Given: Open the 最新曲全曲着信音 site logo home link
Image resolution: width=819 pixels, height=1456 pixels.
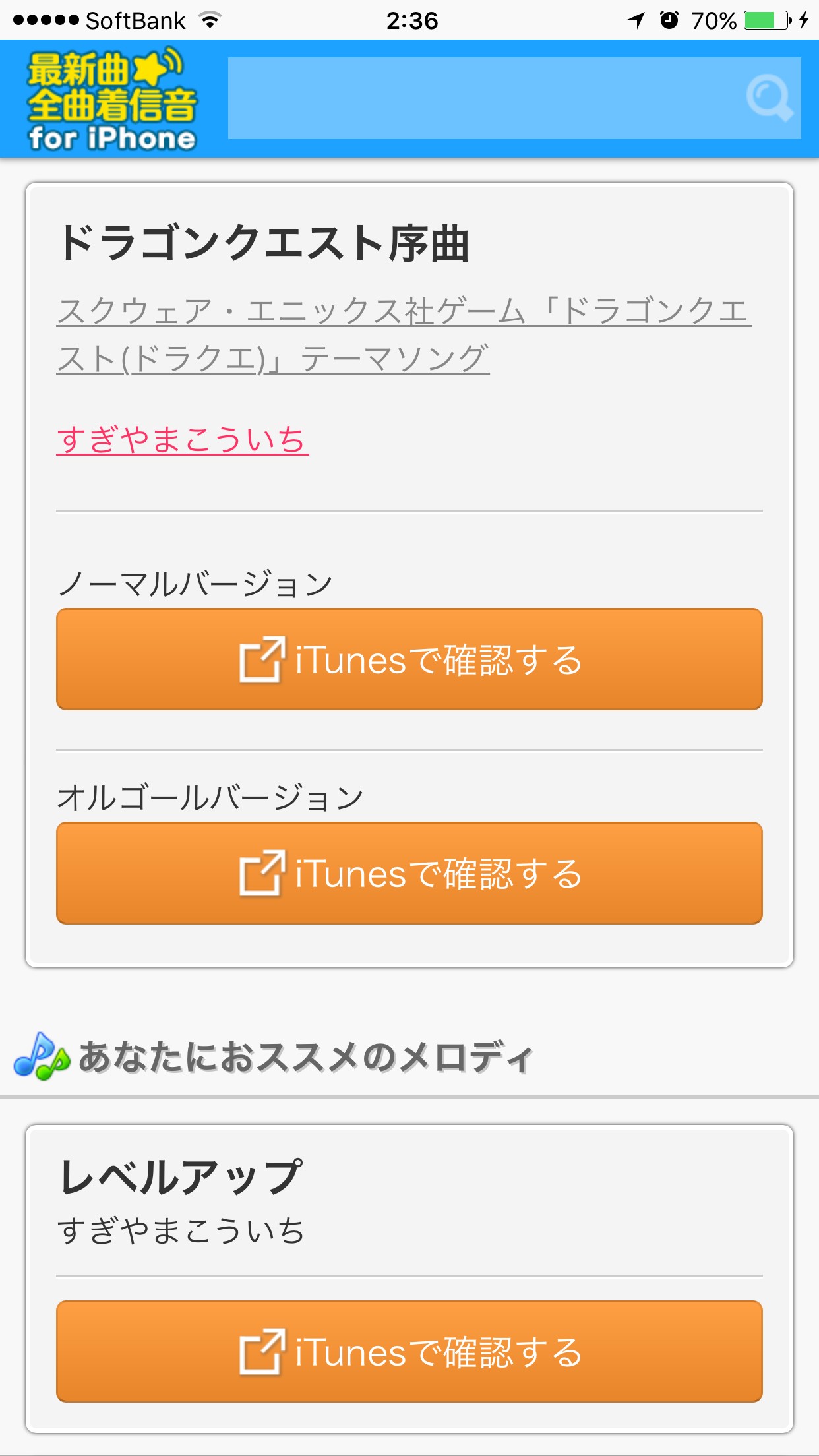Looking at the screenshot, I should click(x=112, y=99).
